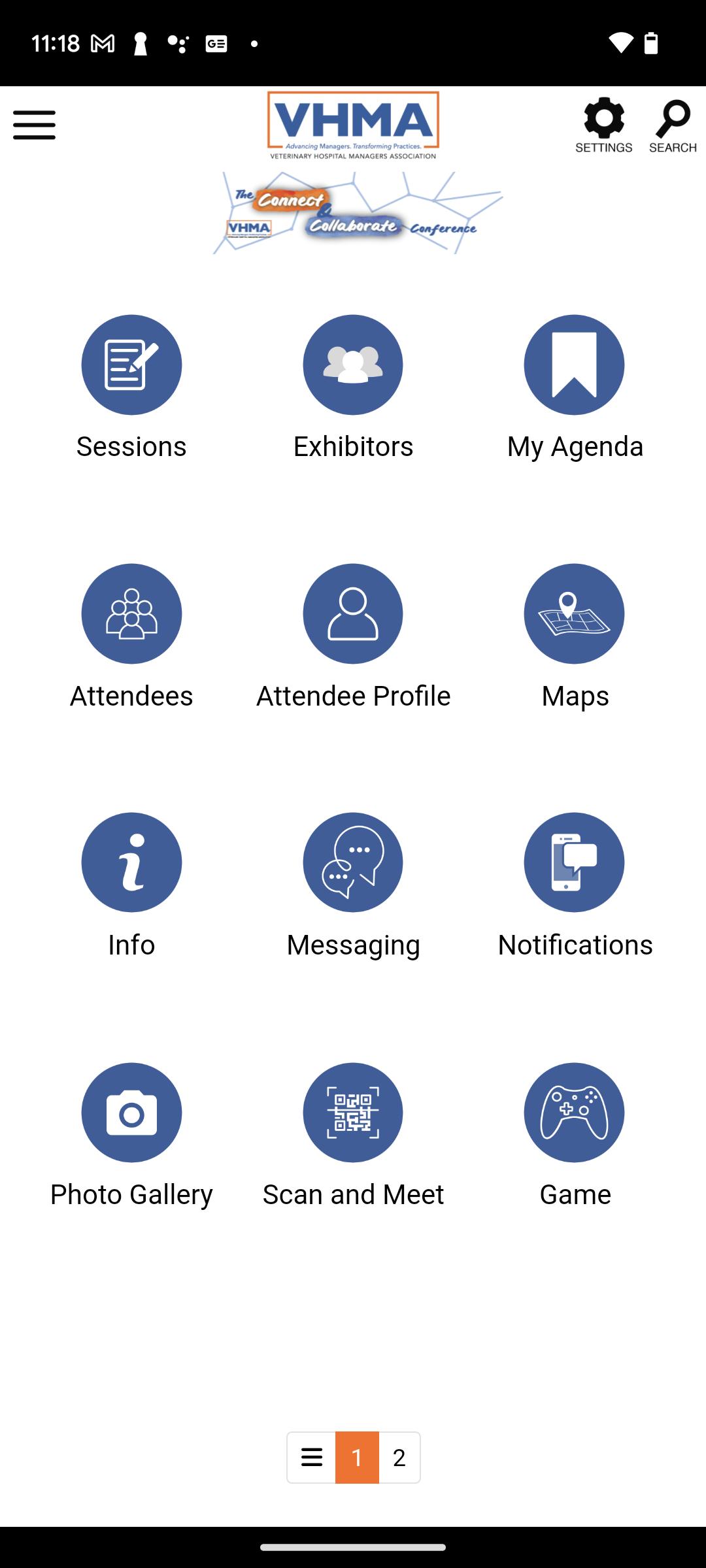This screenshot has height=1568, width=706.
Task: Go to page 2 of icons
Action: point(399,1458)
